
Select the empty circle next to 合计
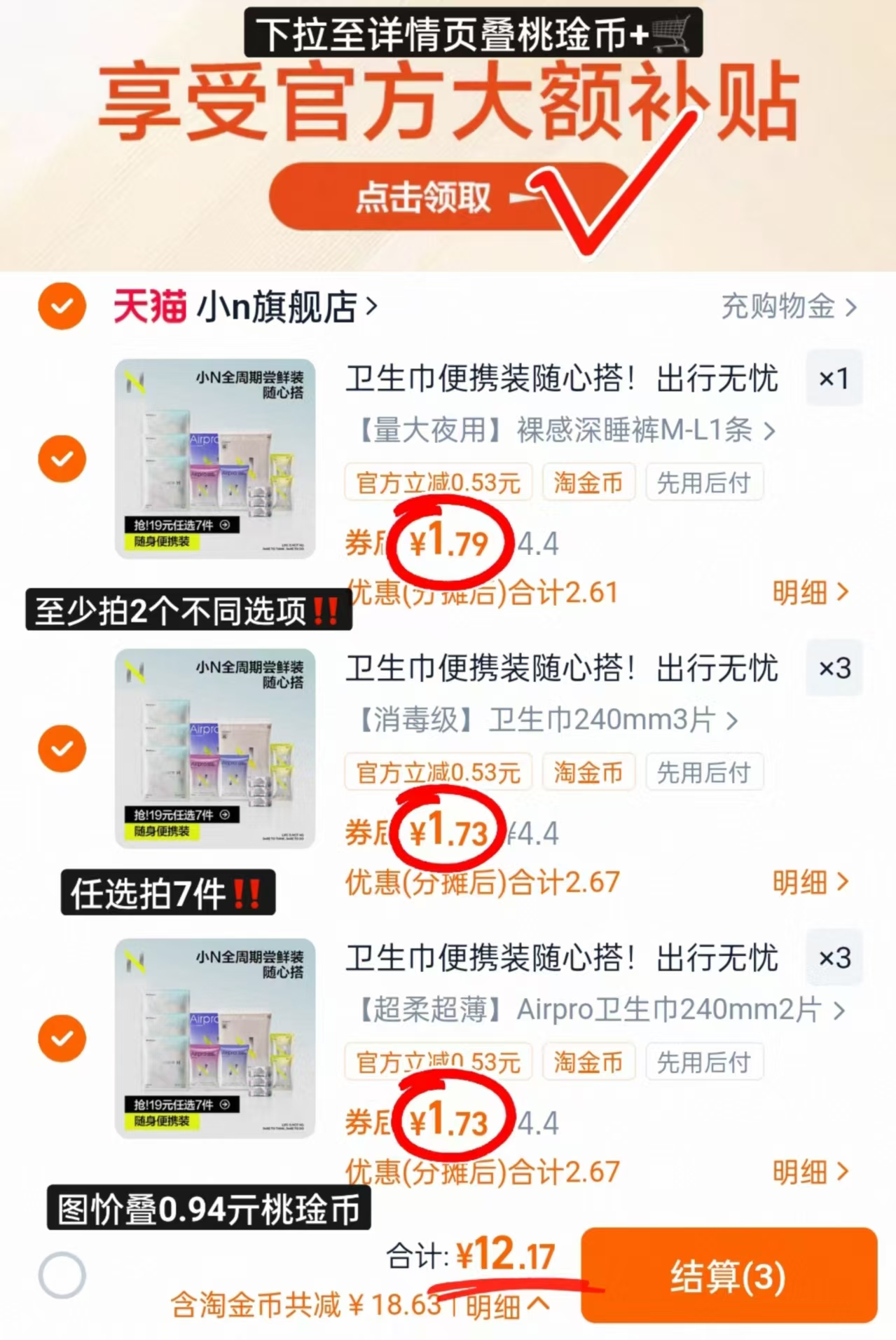point(62,1276)
